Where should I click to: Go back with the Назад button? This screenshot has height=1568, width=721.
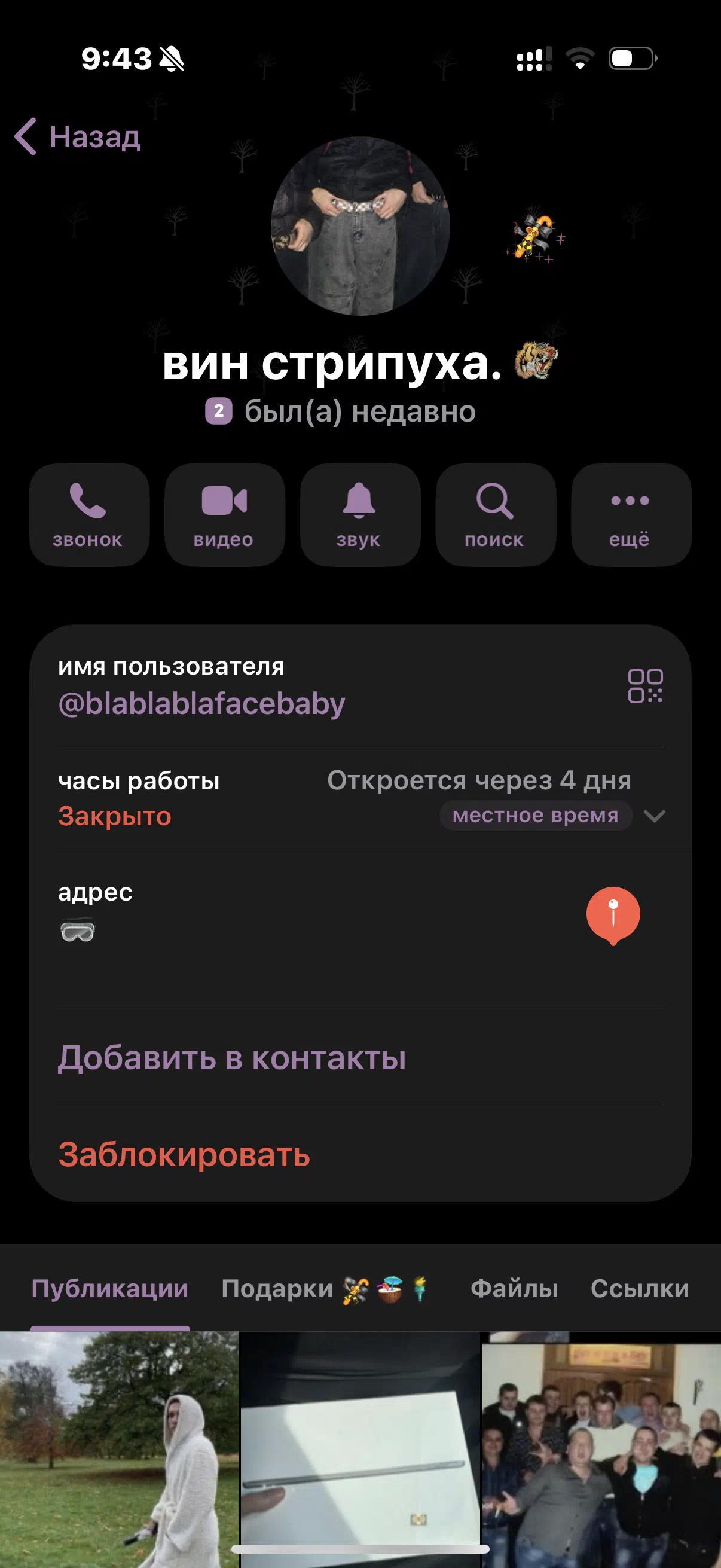click(x=78, y=136)
